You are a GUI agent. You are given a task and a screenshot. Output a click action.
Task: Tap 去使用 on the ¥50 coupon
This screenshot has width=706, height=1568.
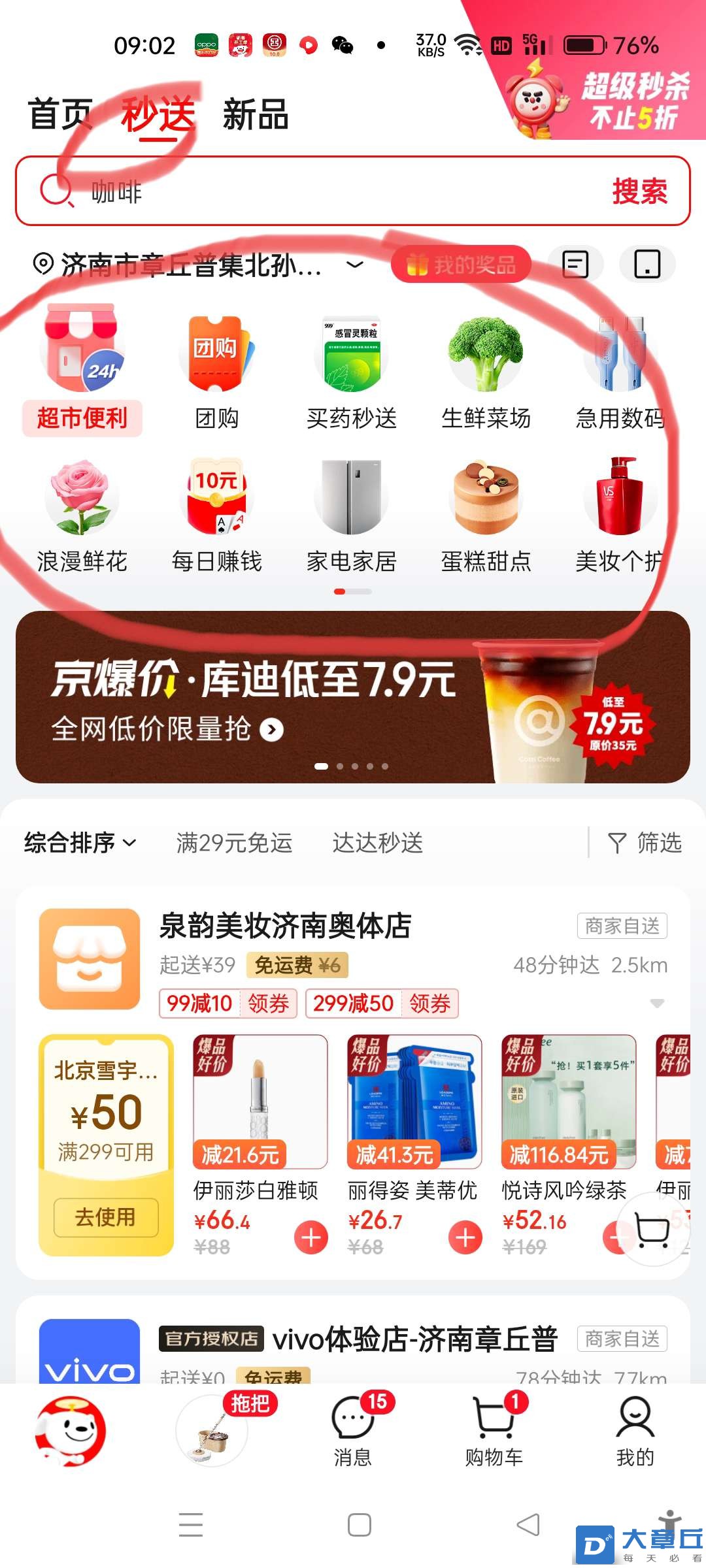click(106, 1217)
